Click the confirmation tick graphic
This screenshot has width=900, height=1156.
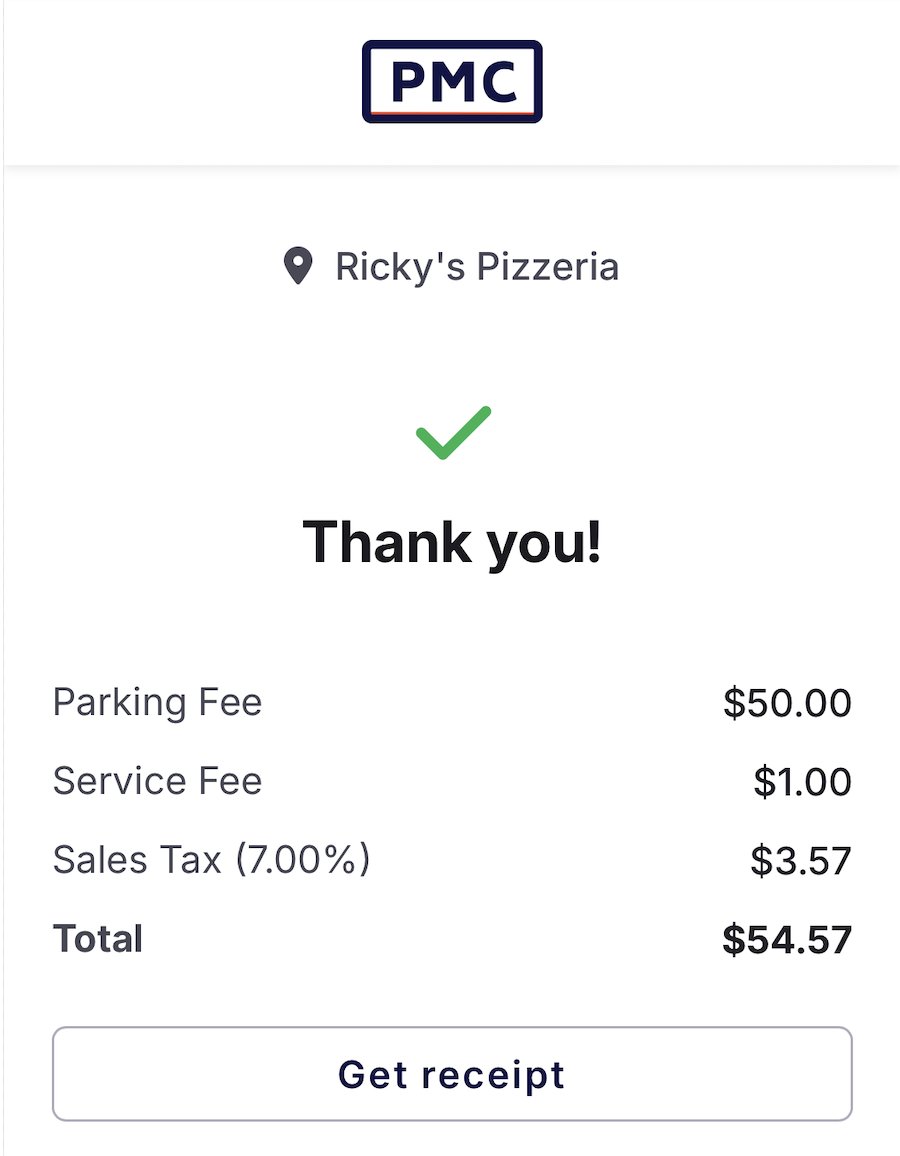[x=450, y=434]
